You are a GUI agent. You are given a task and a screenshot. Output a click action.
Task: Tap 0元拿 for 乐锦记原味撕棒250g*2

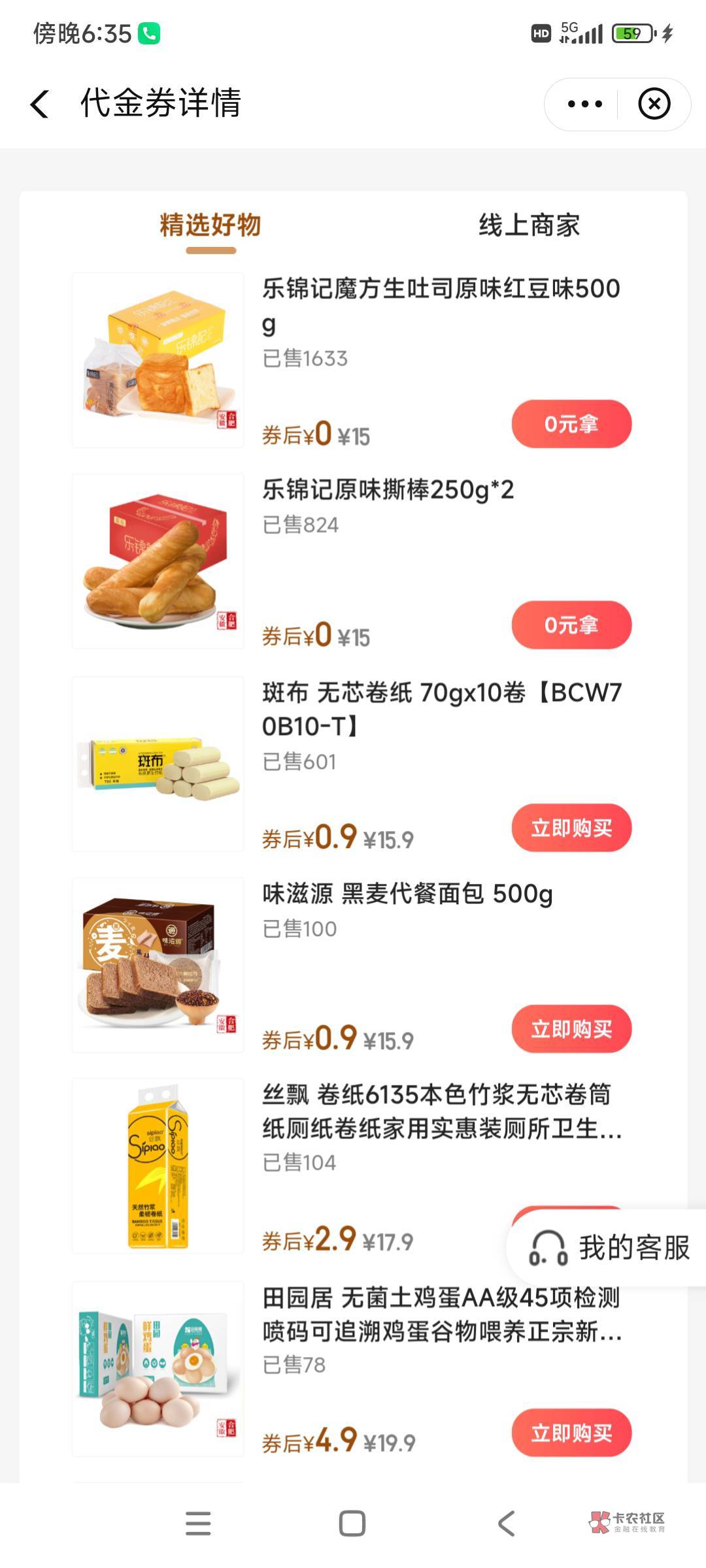[x=571, y=625]
